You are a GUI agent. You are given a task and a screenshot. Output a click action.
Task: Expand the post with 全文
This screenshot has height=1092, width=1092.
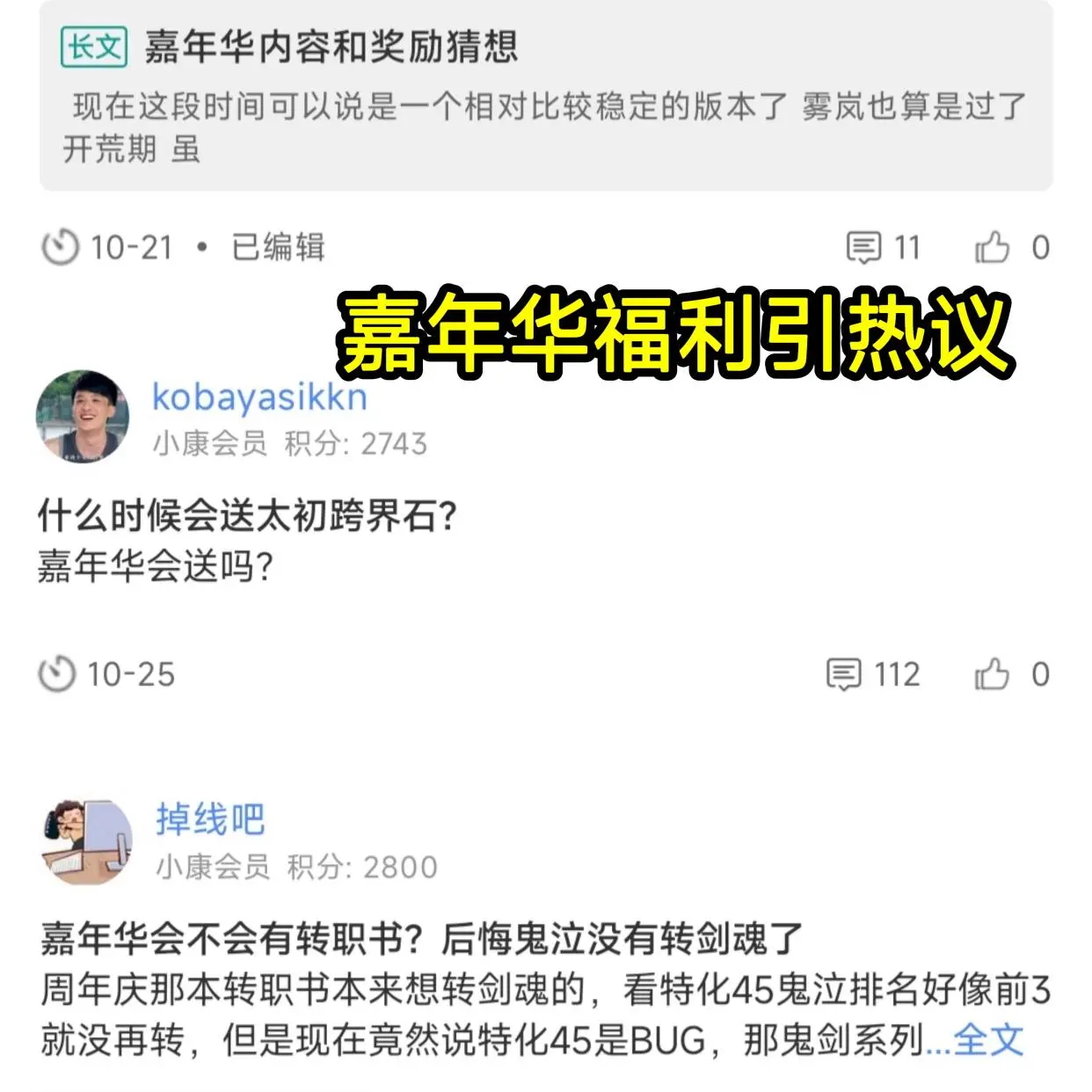tap(988, 1040)
